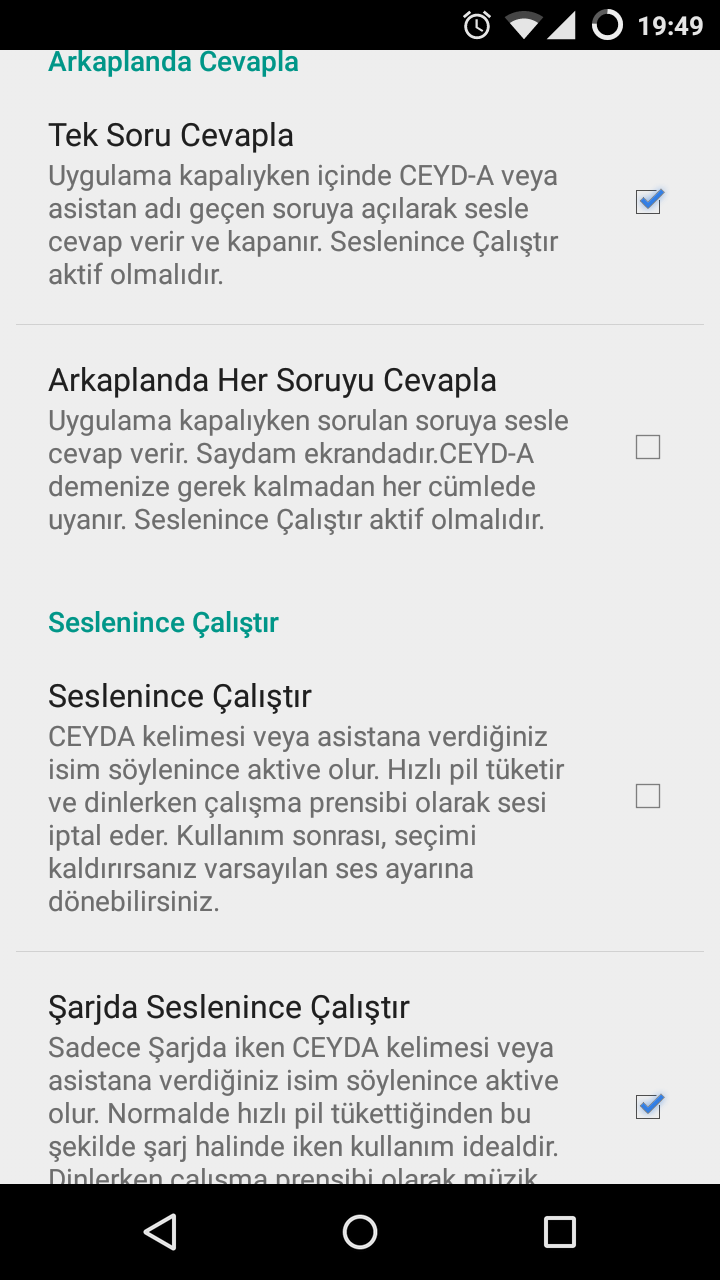Check the Seslenince Çalıştır checkbox

coord(648,796)
